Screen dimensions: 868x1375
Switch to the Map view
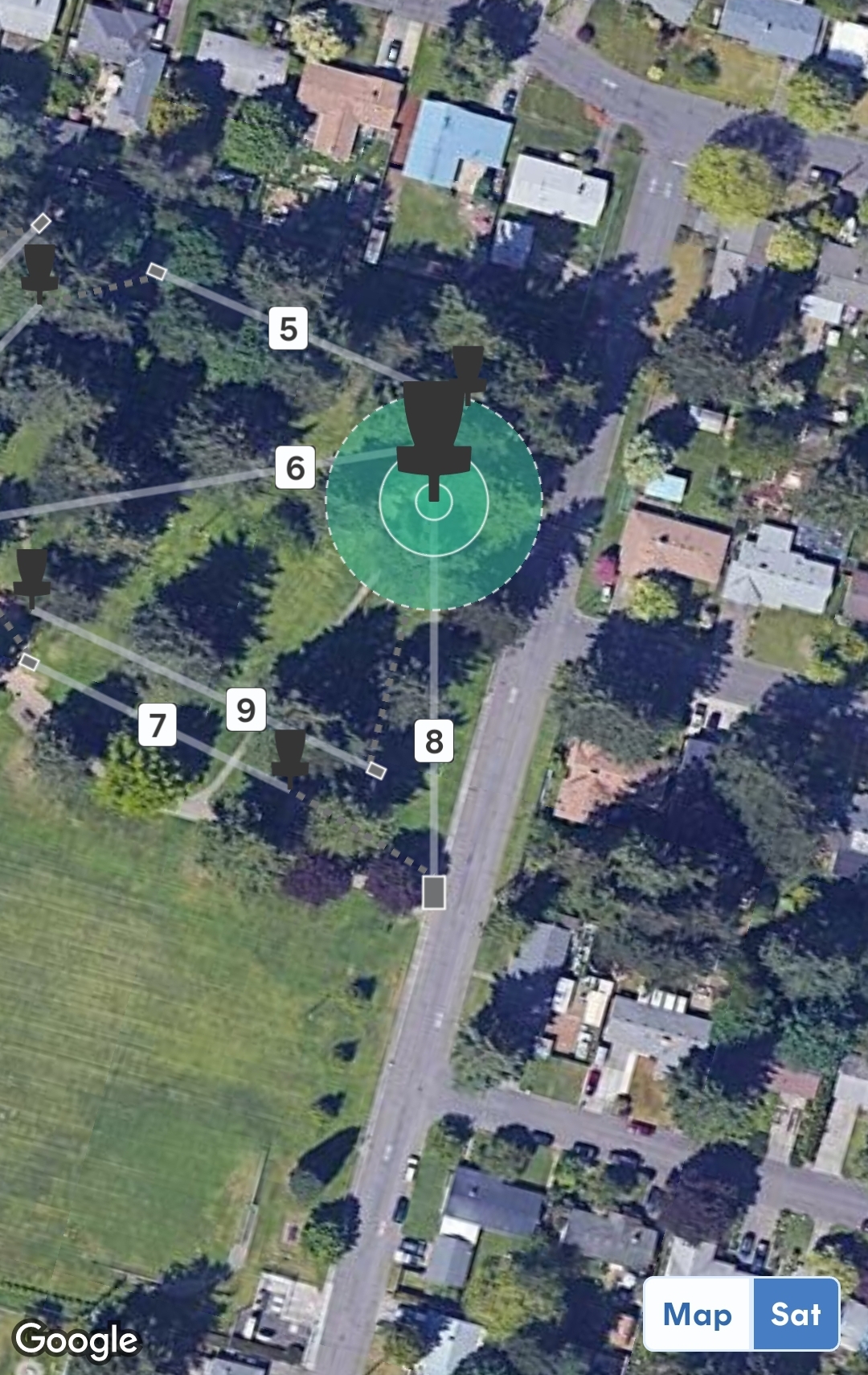[698, 1314]
